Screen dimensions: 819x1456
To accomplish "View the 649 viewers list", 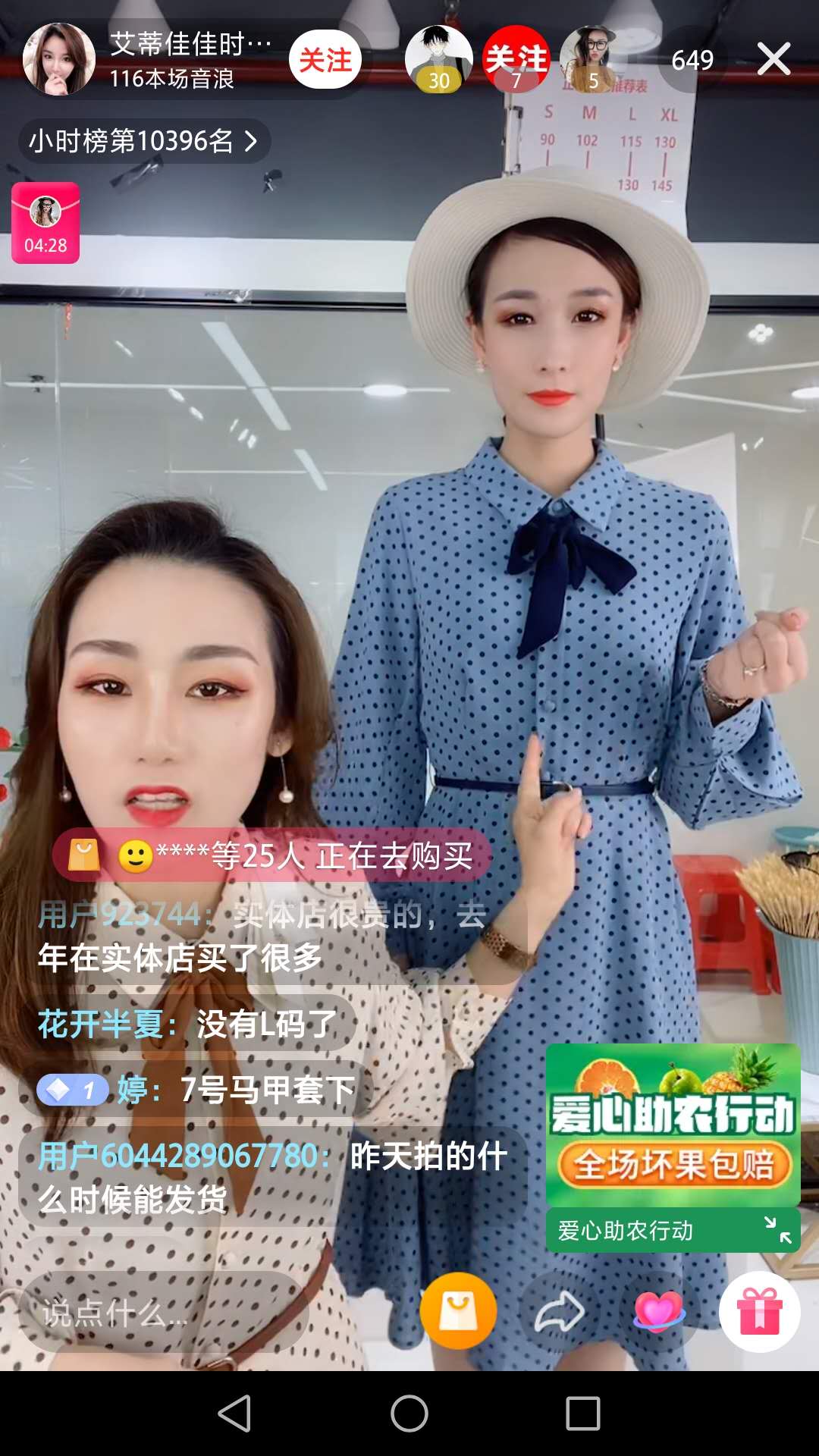I will pyautogui.click(x=692, y=60).
